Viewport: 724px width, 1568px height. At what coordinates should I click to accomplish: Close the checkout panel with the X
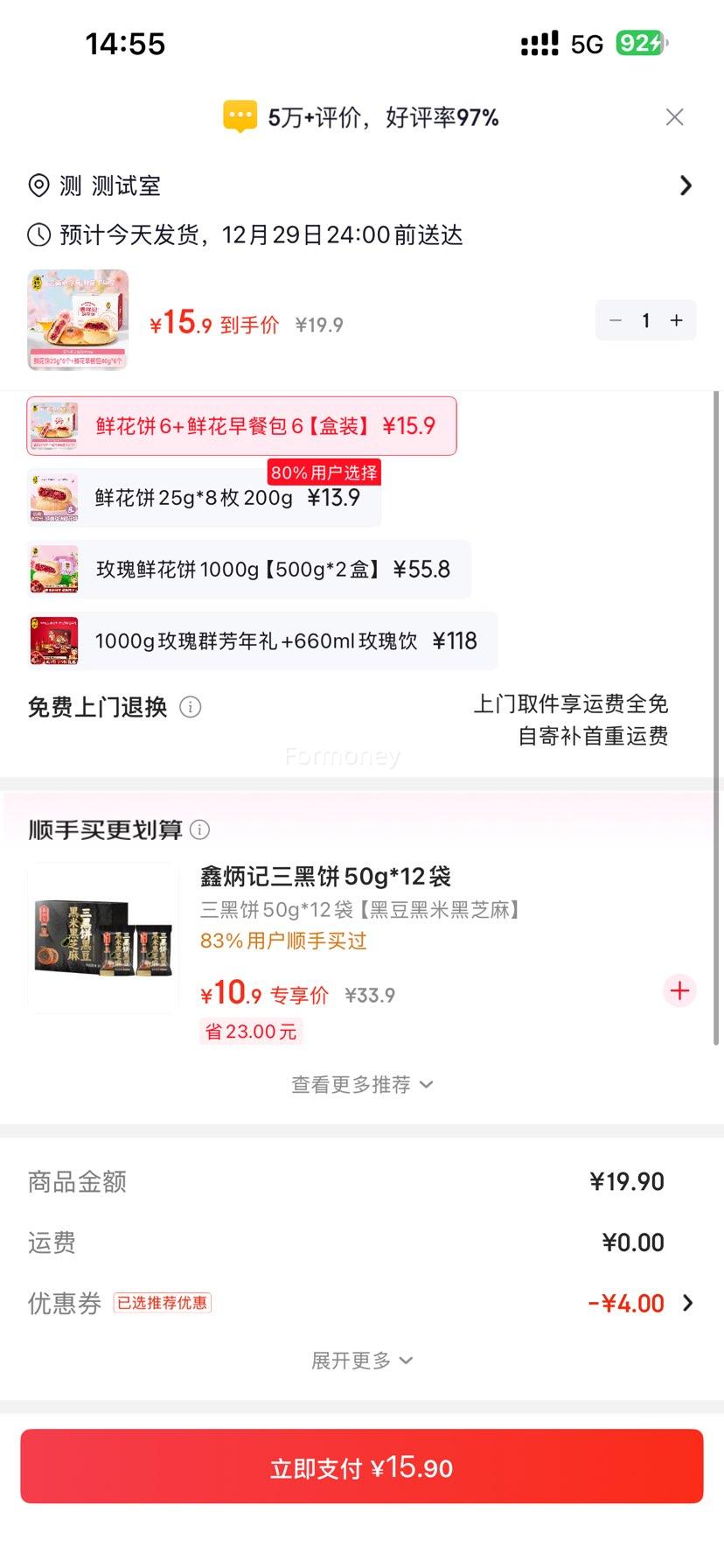[674, 115]
